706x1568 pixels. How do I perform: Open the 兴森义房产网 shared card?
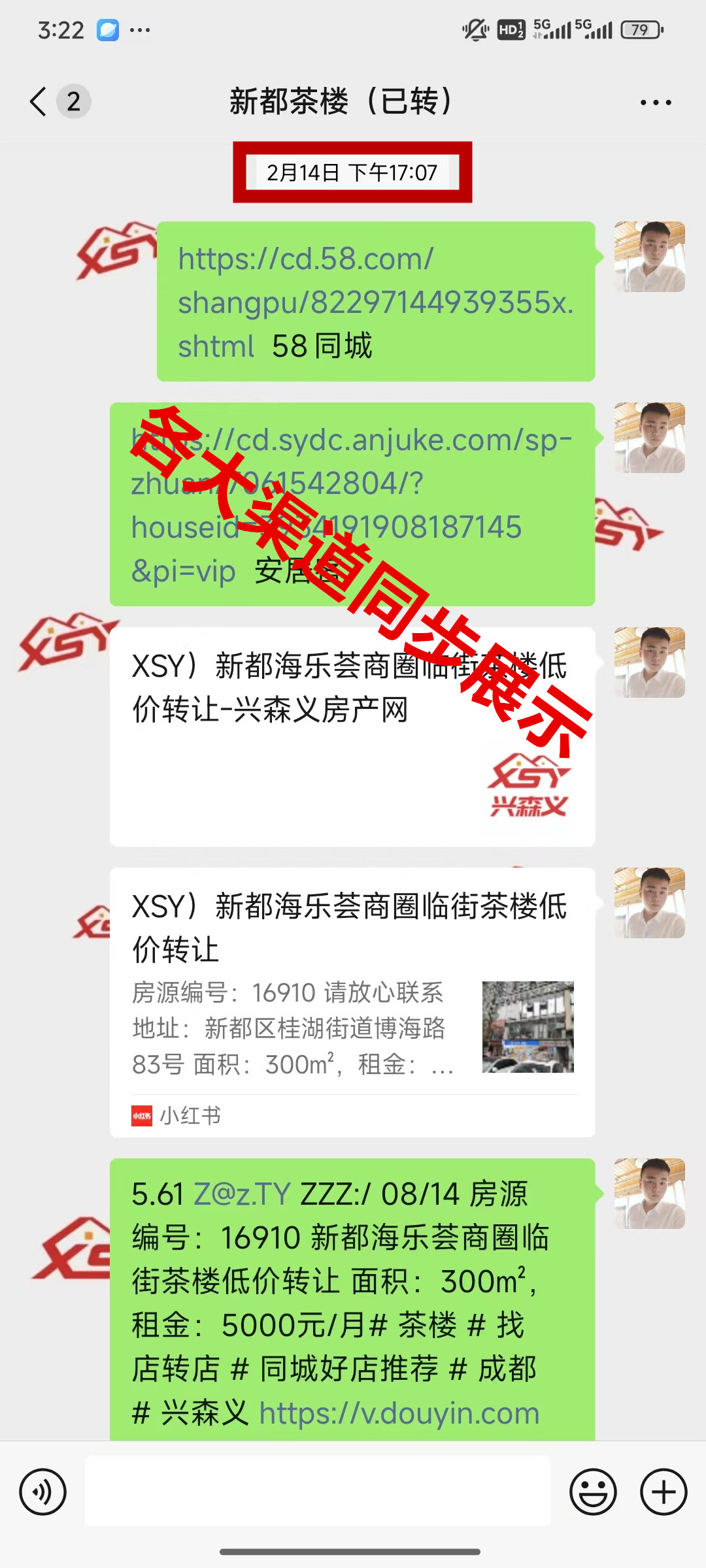(x=352, y=736)
